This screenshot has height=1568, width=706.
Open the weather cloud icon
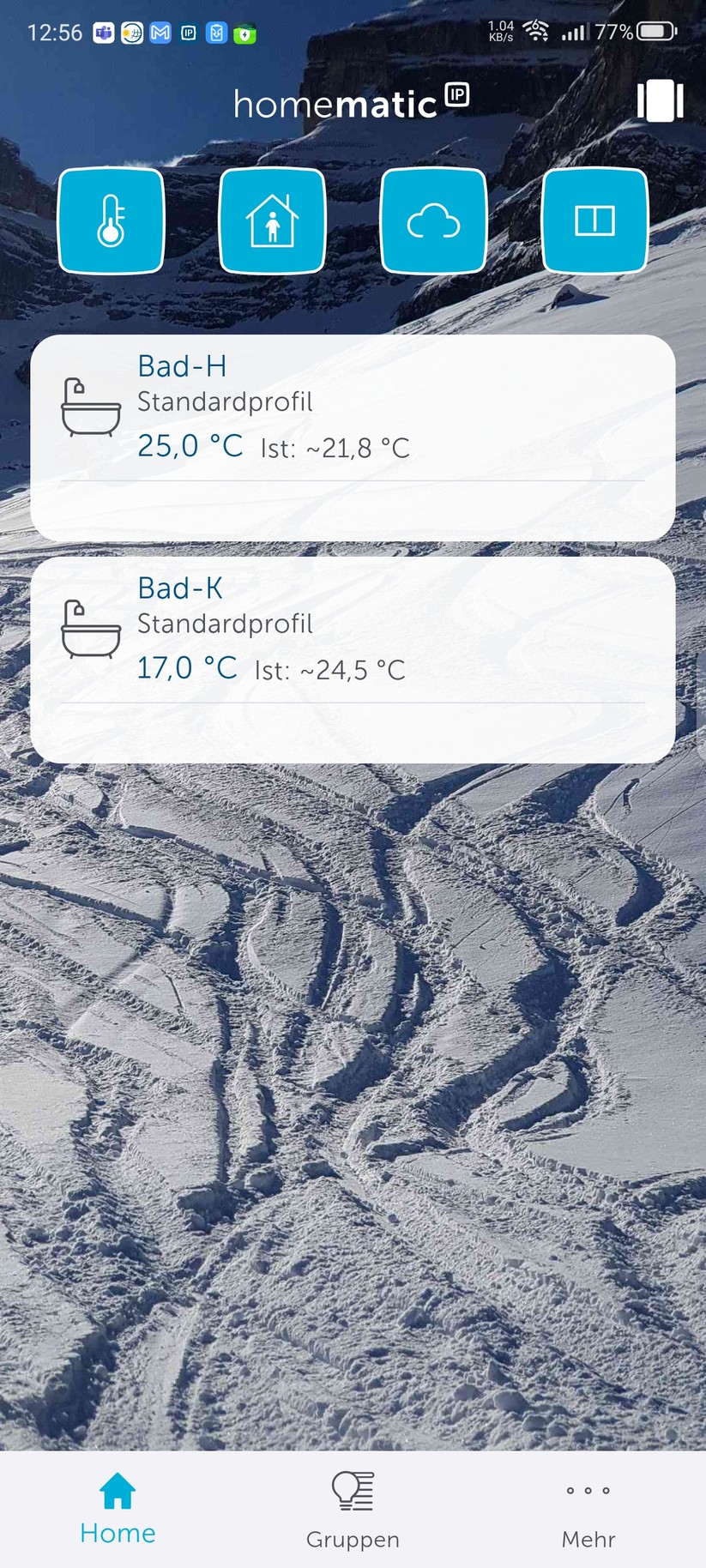[433, 220]
